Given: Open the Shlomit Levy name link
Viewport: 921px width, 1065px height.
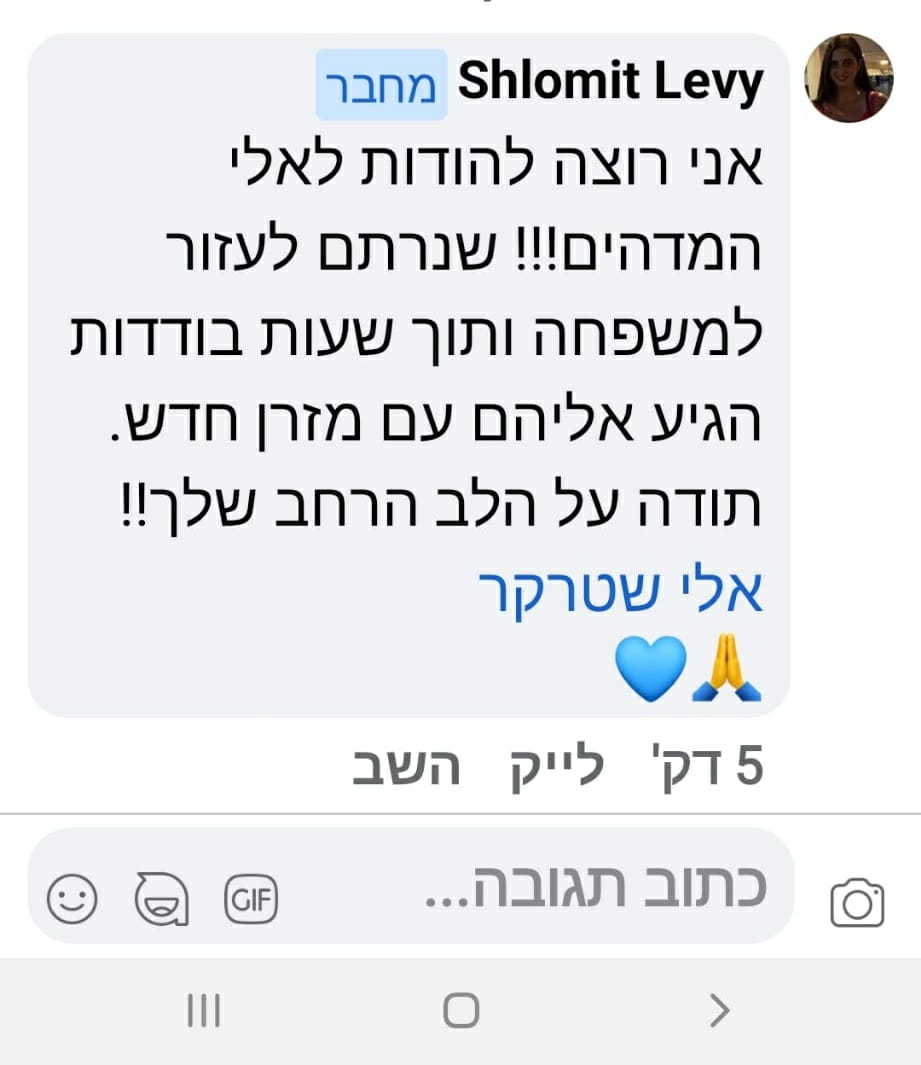Looking at the screenshot, I should point(610,84).
